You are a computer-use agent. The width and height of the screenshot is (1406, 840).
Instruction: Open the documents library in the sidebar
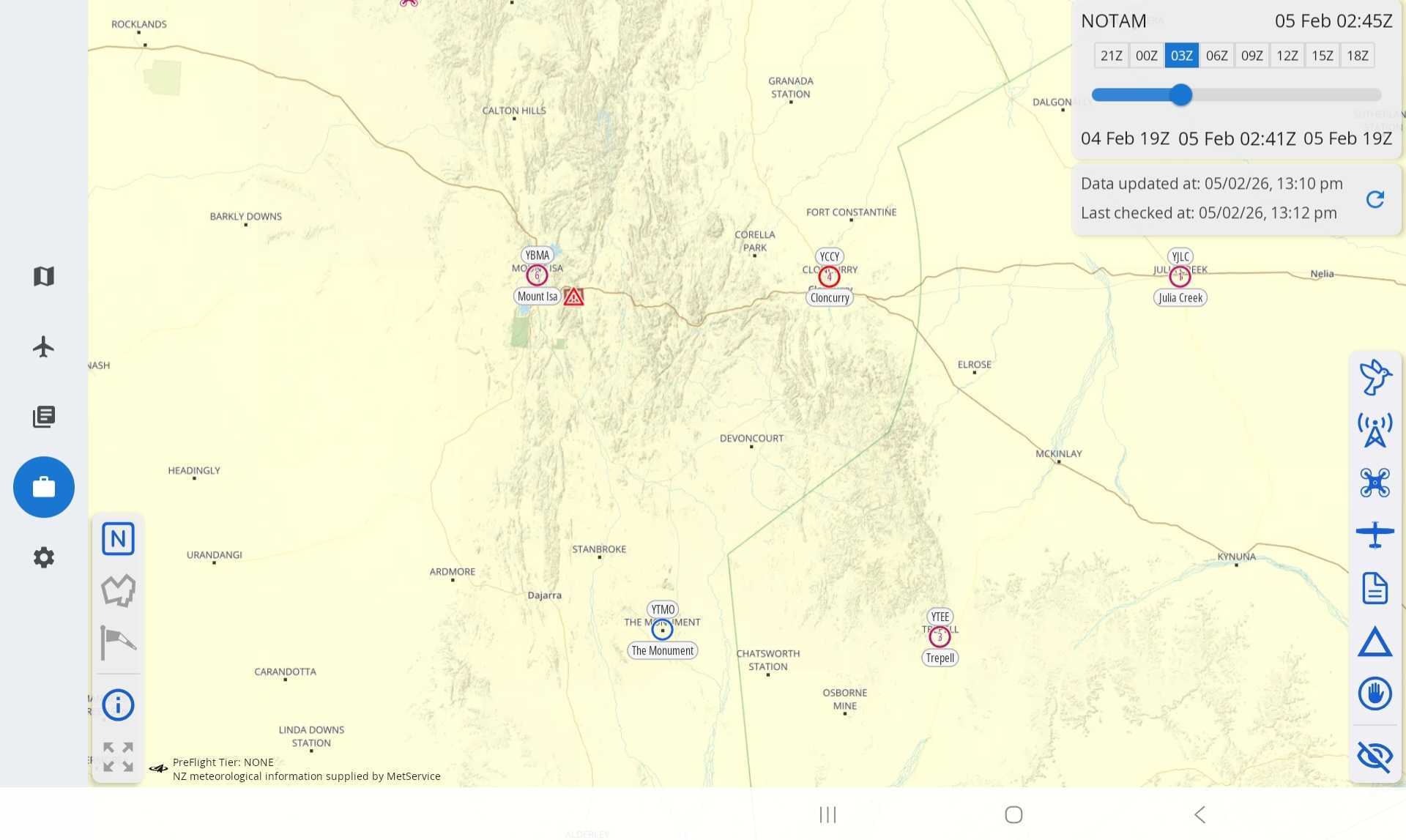(44, 417)
